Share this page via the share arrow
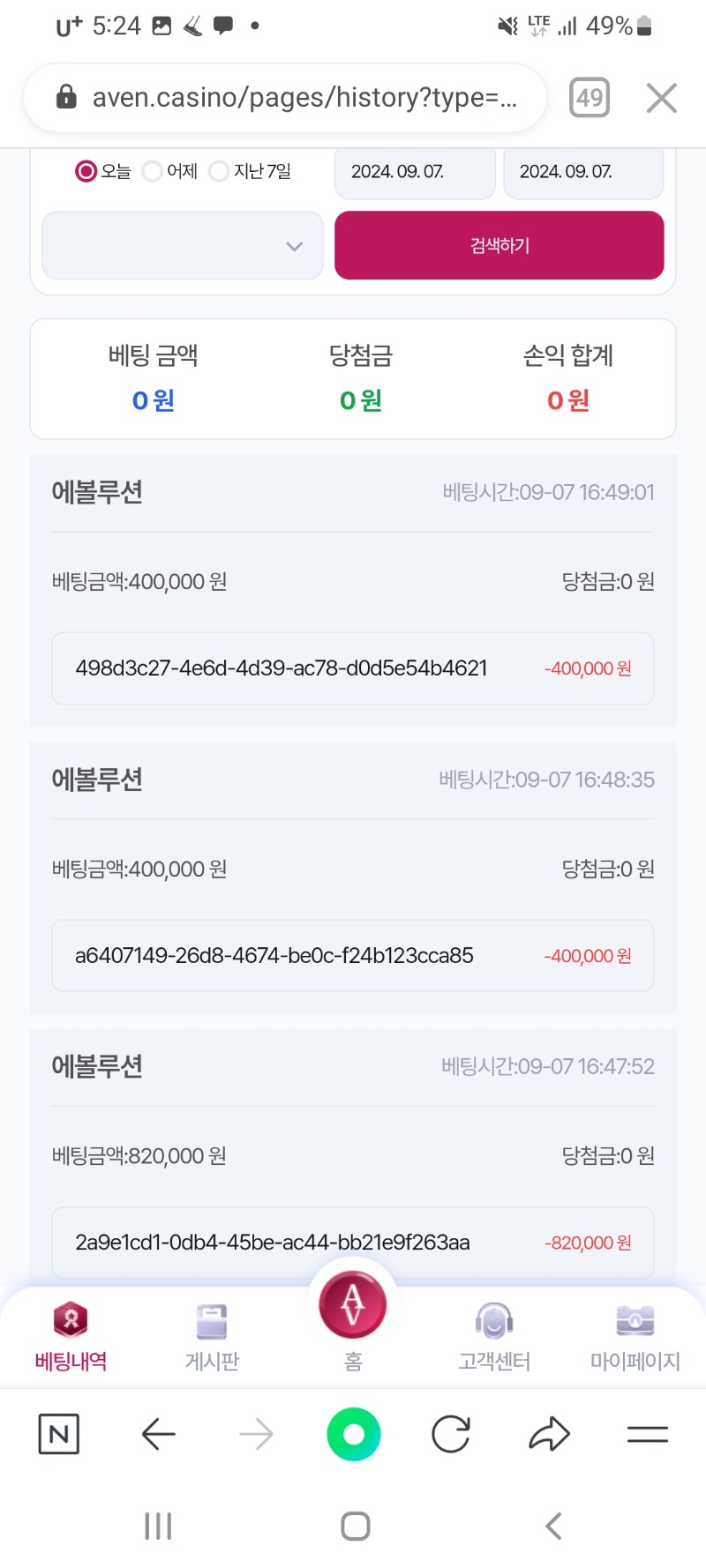 pyautogui.click(x=549, y=1434)
